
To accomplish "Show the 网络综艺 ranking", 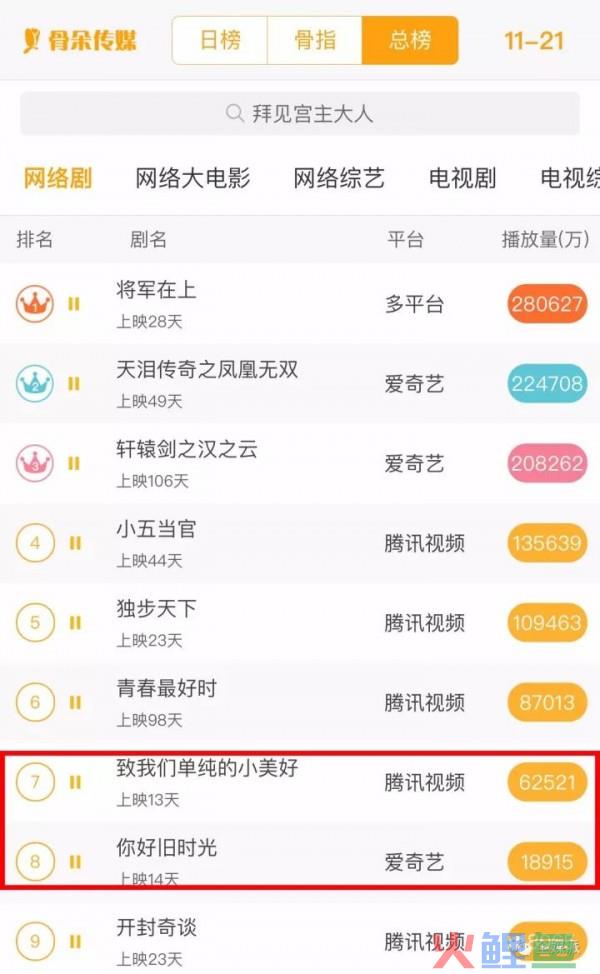I will point(339,179).
